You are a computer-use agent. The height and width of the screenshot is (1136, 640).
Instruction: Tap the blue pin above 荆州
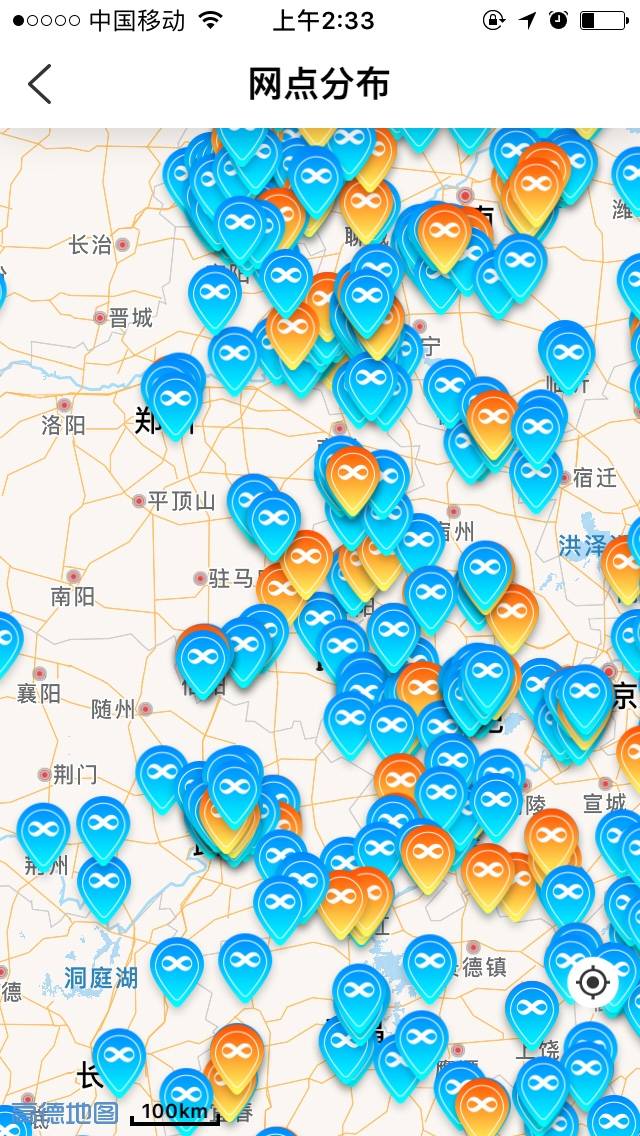43,835
